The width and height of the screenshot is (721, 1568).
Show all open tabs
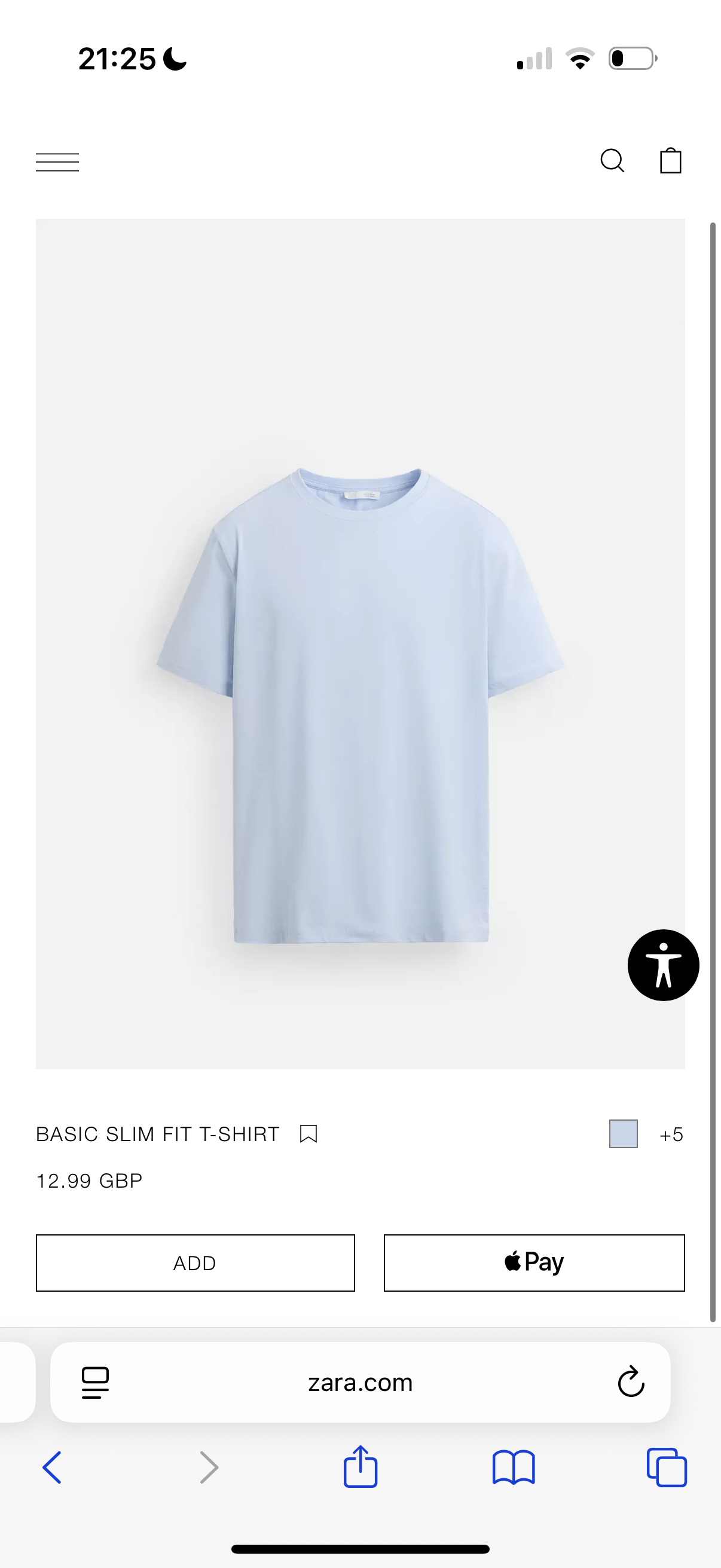667,1467
